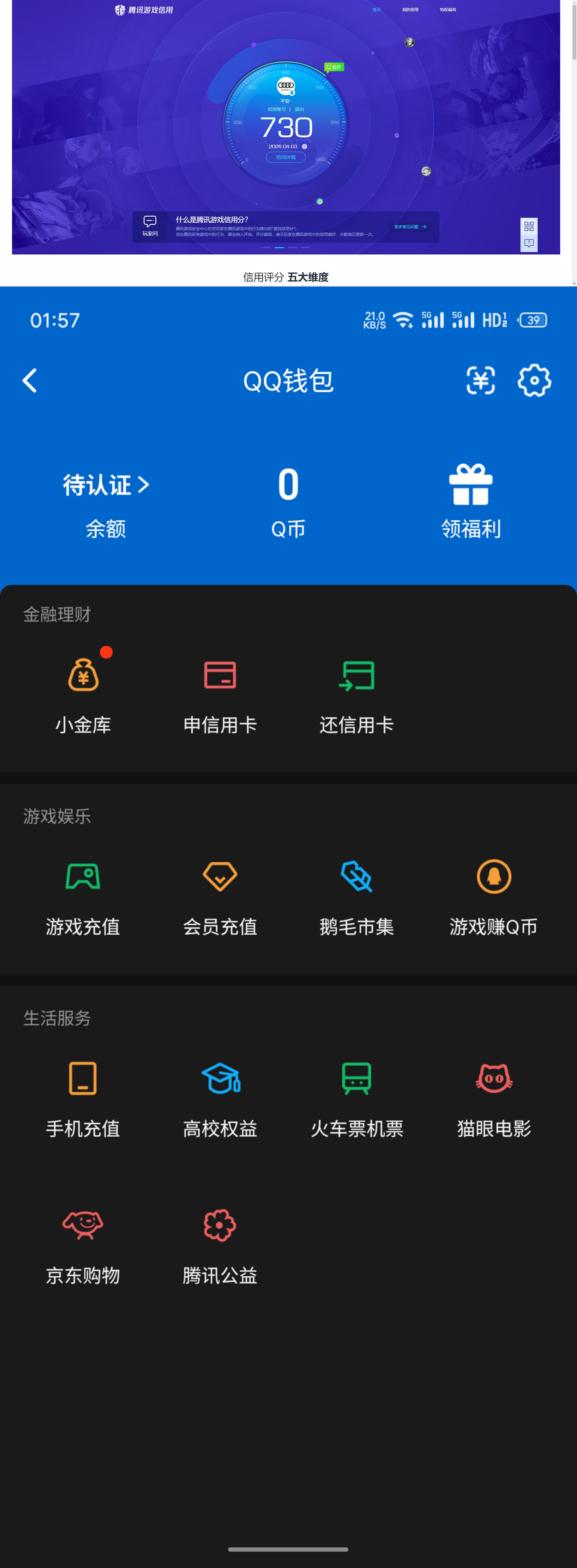577x1568 pixels.
Task: Click the 信用详情 button
Action: coord(286,157)
